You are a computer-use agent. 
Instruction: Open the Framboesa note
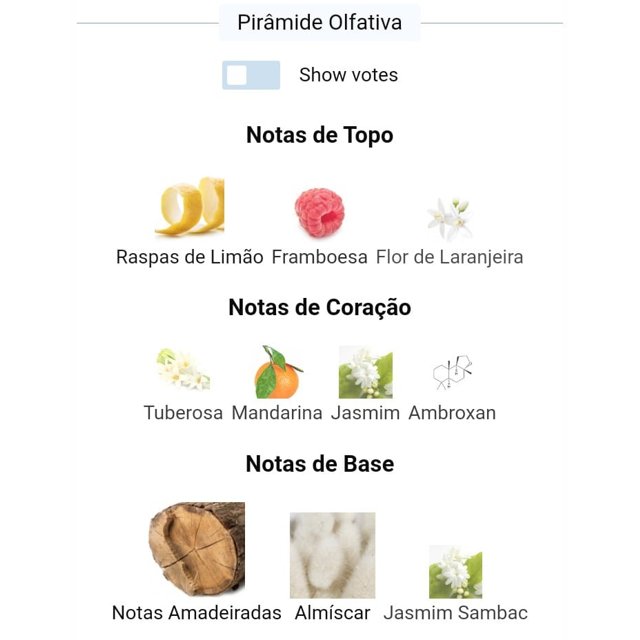(x=320, y=213)
